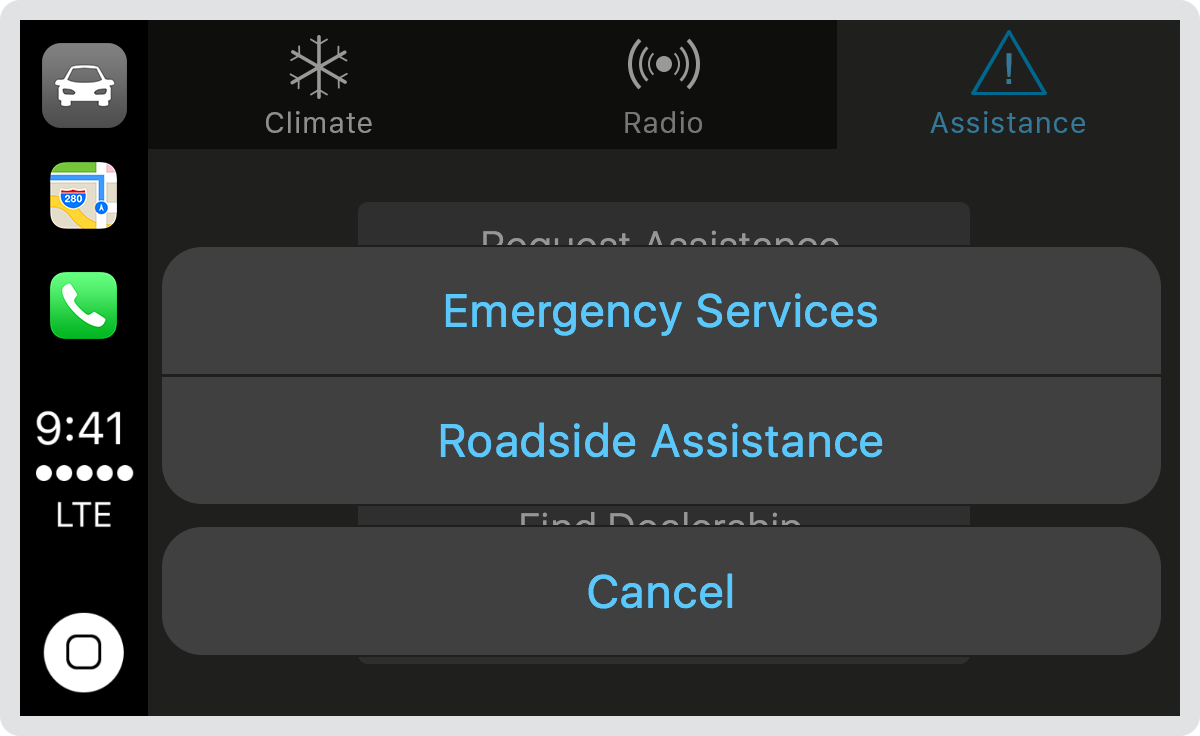
Task: Switch to the Radio tab
Action: click(663, 87)
